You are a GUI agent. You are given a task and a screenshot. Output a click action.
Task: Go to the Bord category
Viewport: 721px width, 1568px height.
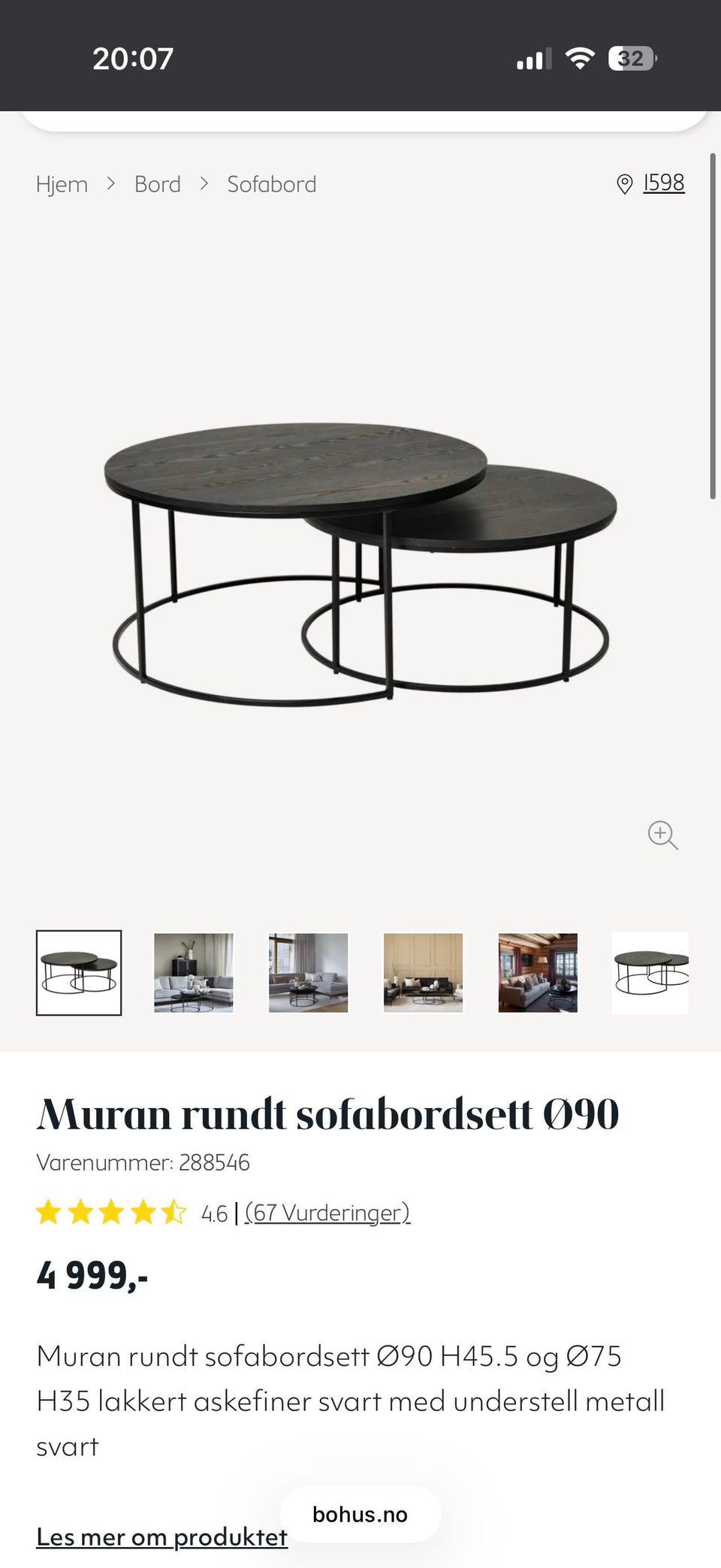tap(157, 183)
